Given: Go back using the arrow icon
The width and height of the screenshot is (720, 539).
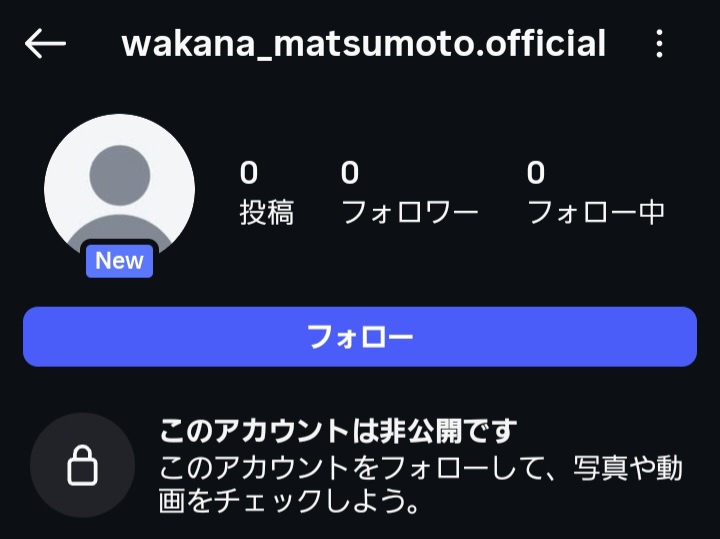Looking at the screenshot, I should pyautogui.click(x=45, y=44).
